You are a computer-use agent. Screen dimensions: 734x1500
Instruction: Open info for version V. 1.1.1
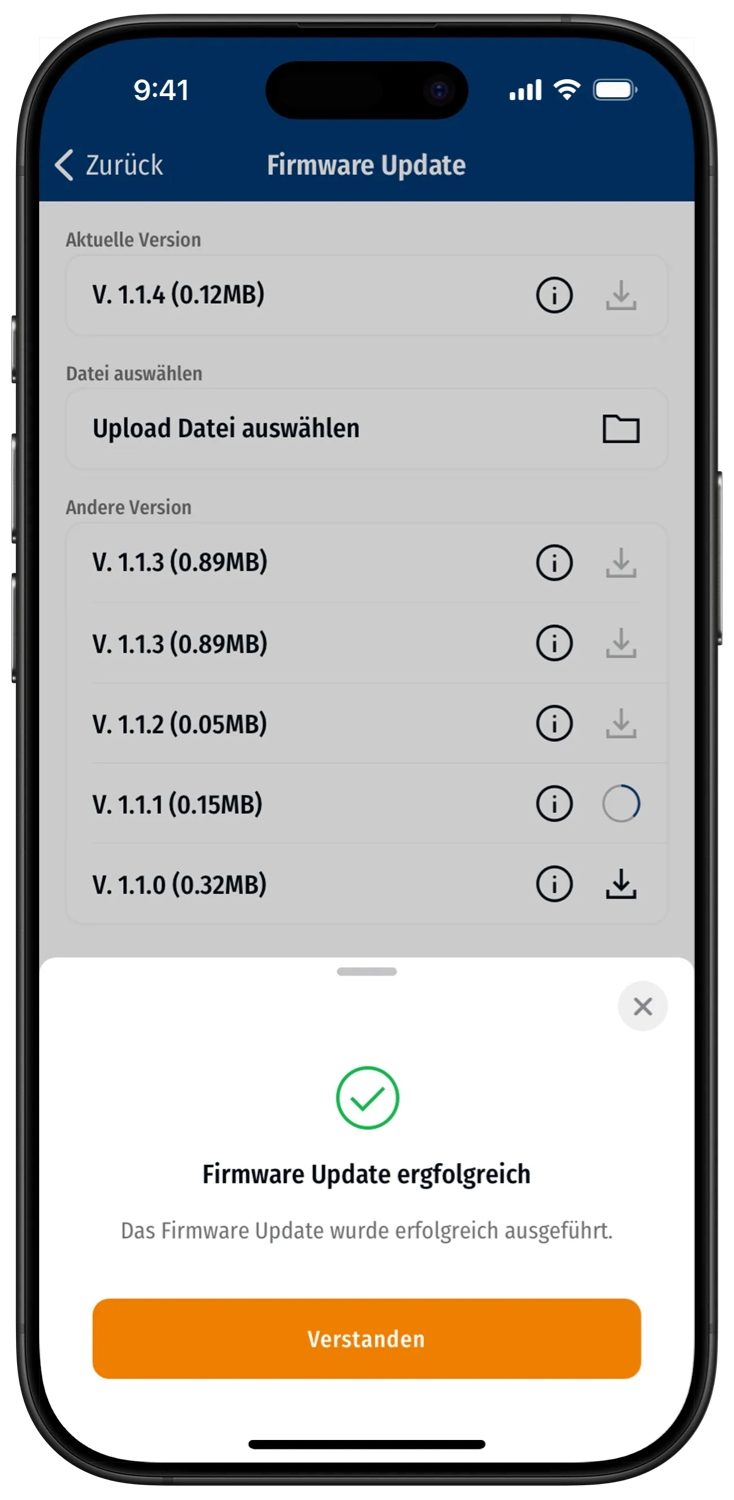554,804
